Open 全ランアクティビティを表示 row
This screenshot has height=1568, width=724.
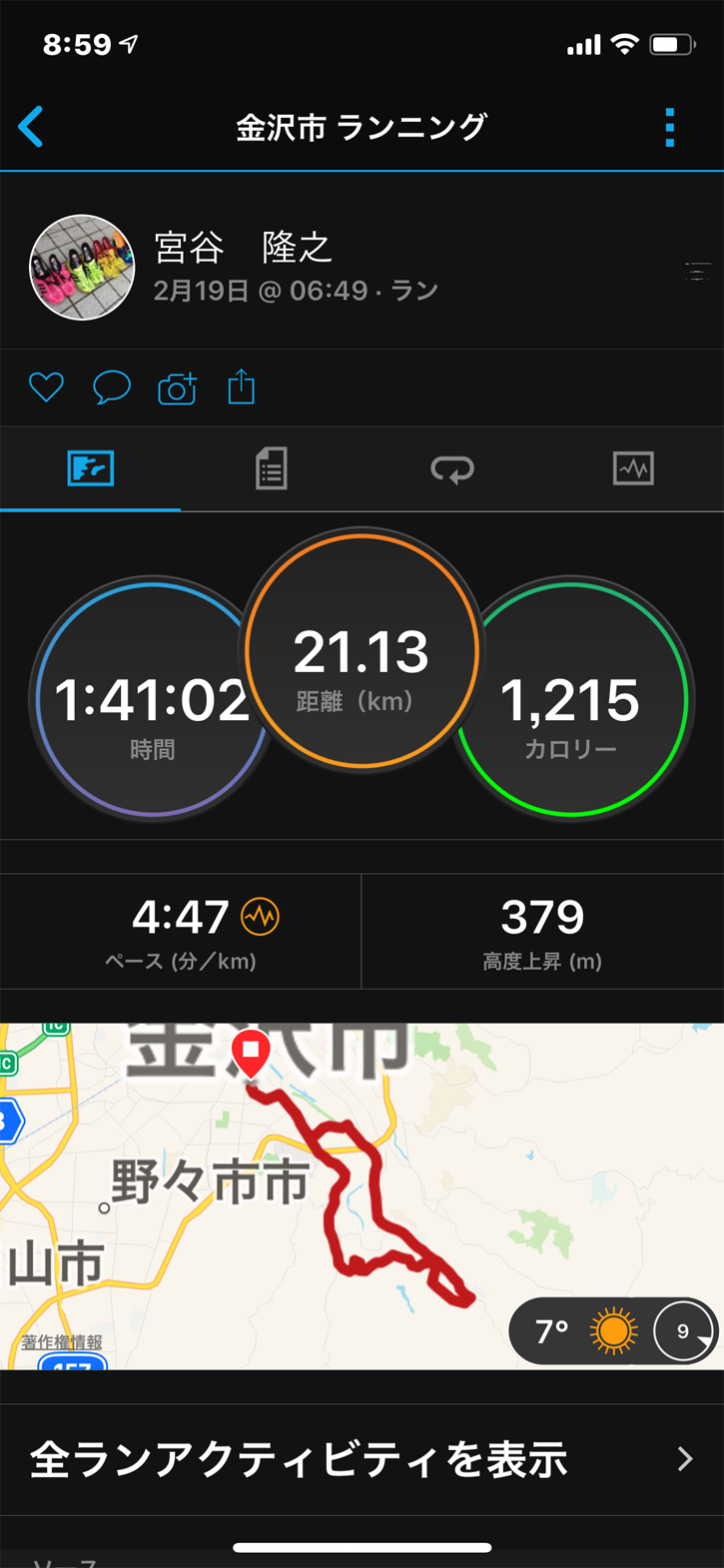pyautogui.click(x=362, y=1460)
